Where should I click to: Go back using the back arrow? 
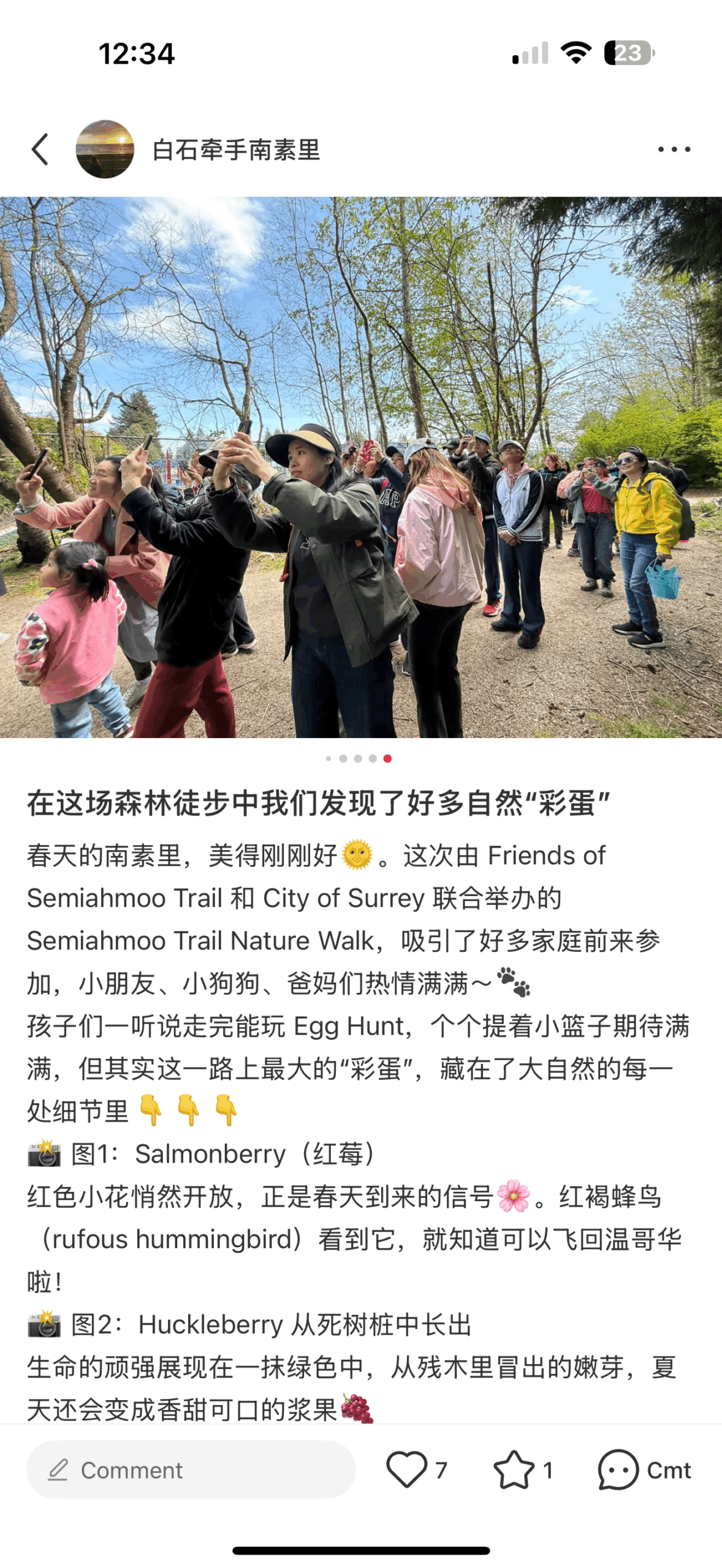(40, 149)
